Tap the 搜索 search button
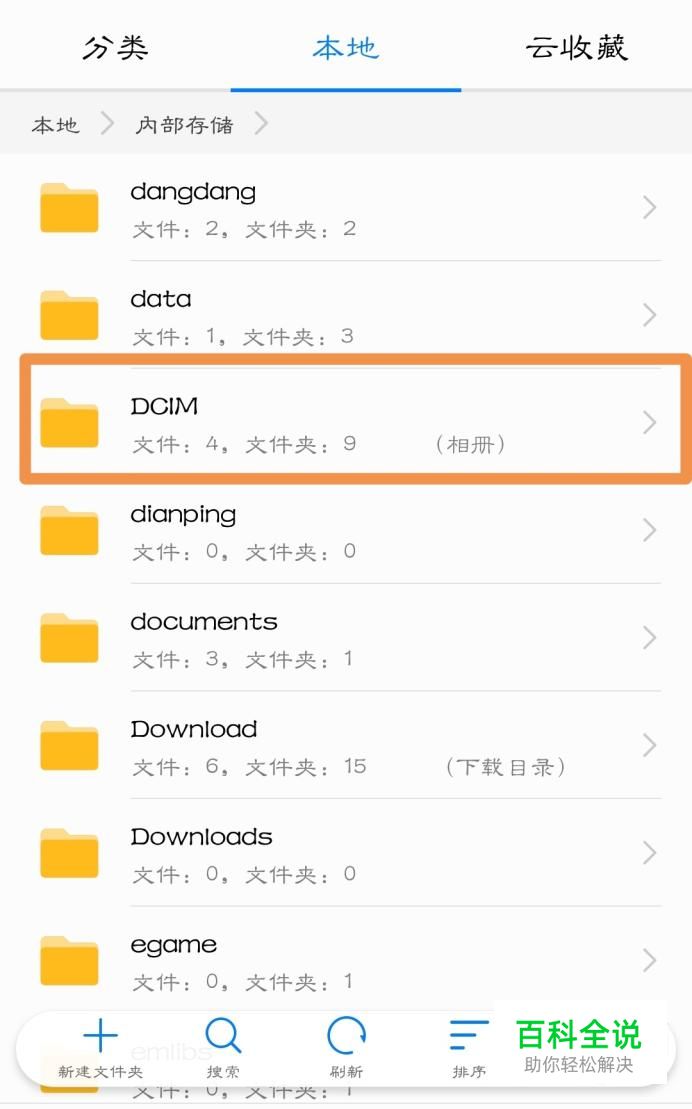The image size is (692, 1109). click(x=223, y=1049)
